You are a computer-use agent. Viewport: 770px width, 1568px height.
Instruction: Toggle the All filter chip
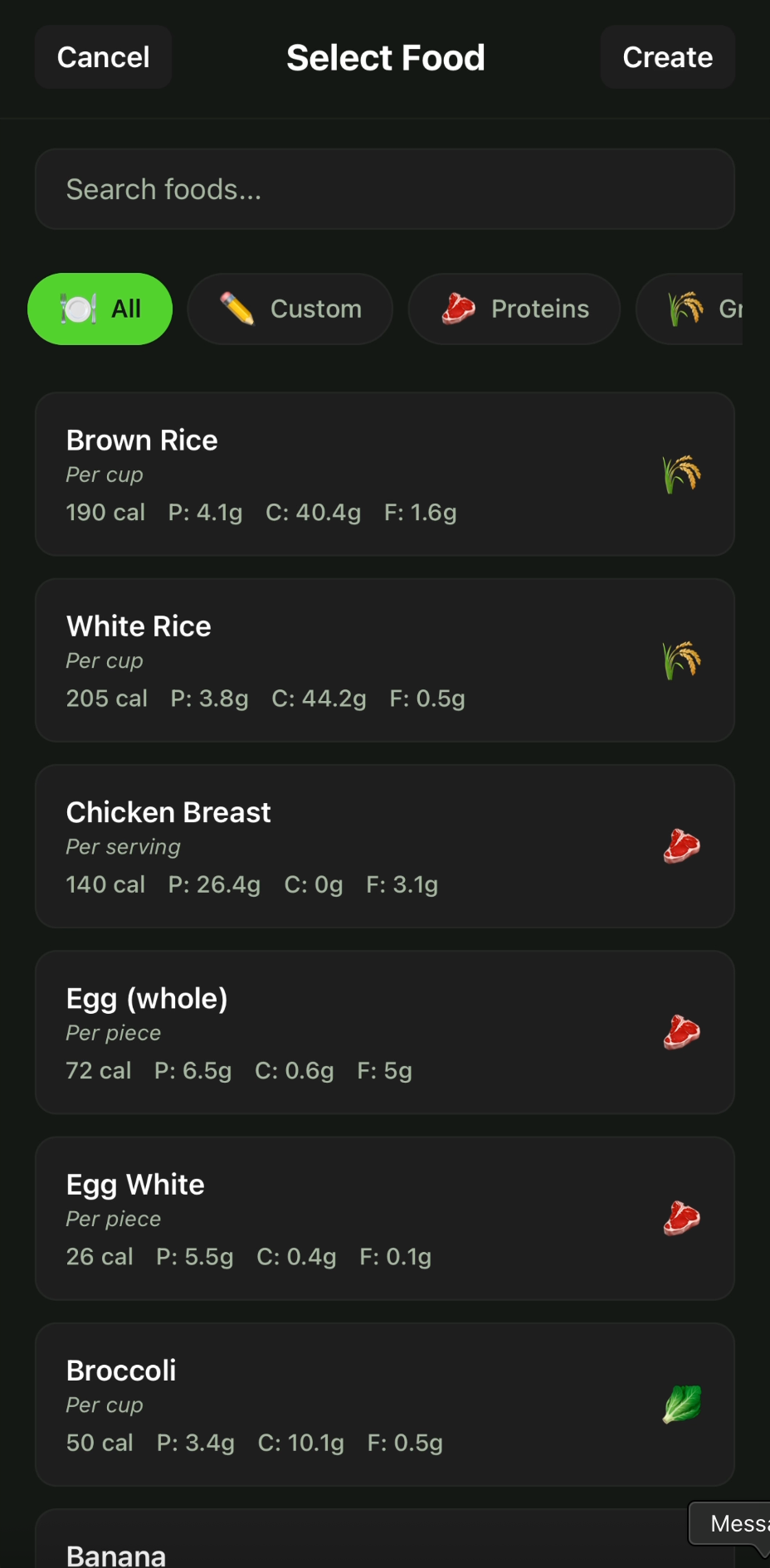click(100, 308)
